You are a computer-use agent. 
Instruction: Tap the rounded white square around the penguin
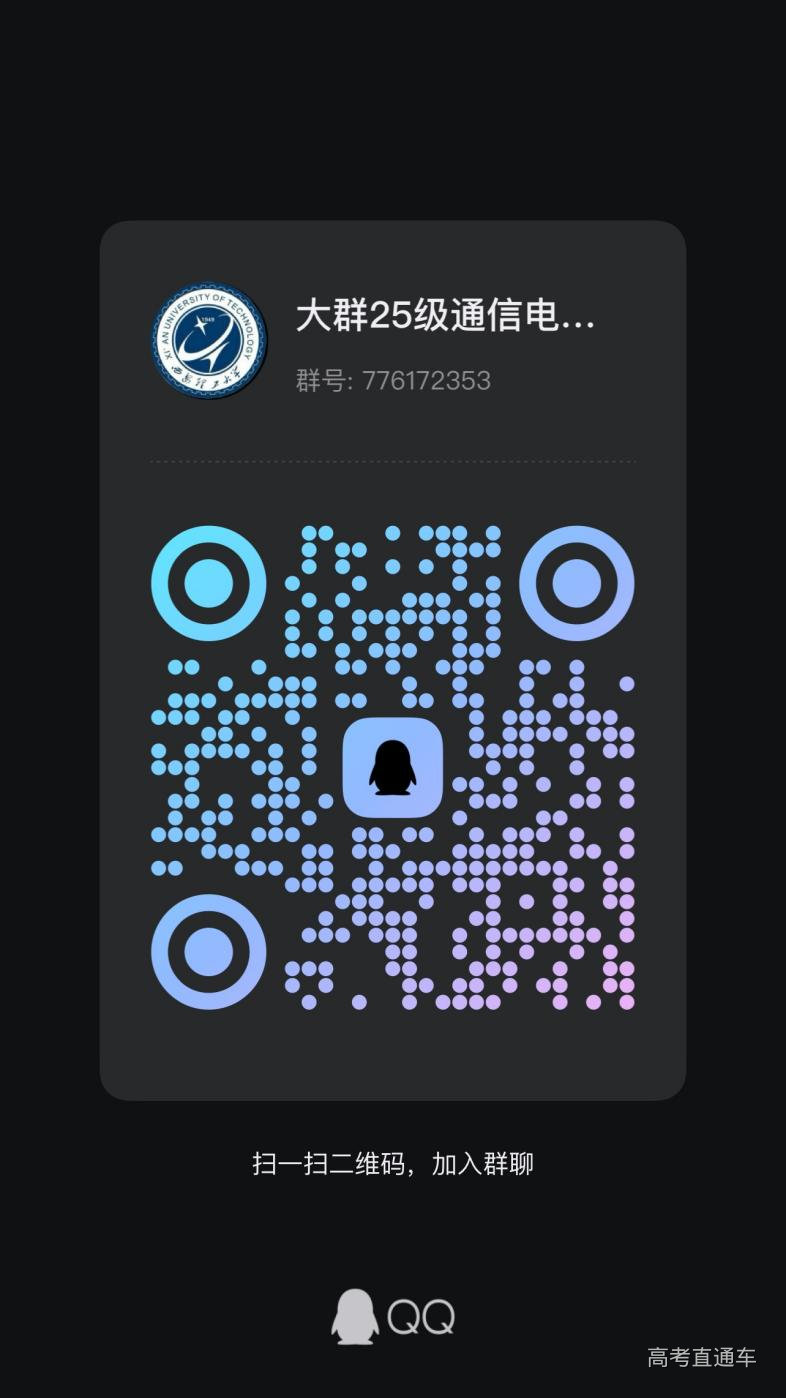point(393,768)
